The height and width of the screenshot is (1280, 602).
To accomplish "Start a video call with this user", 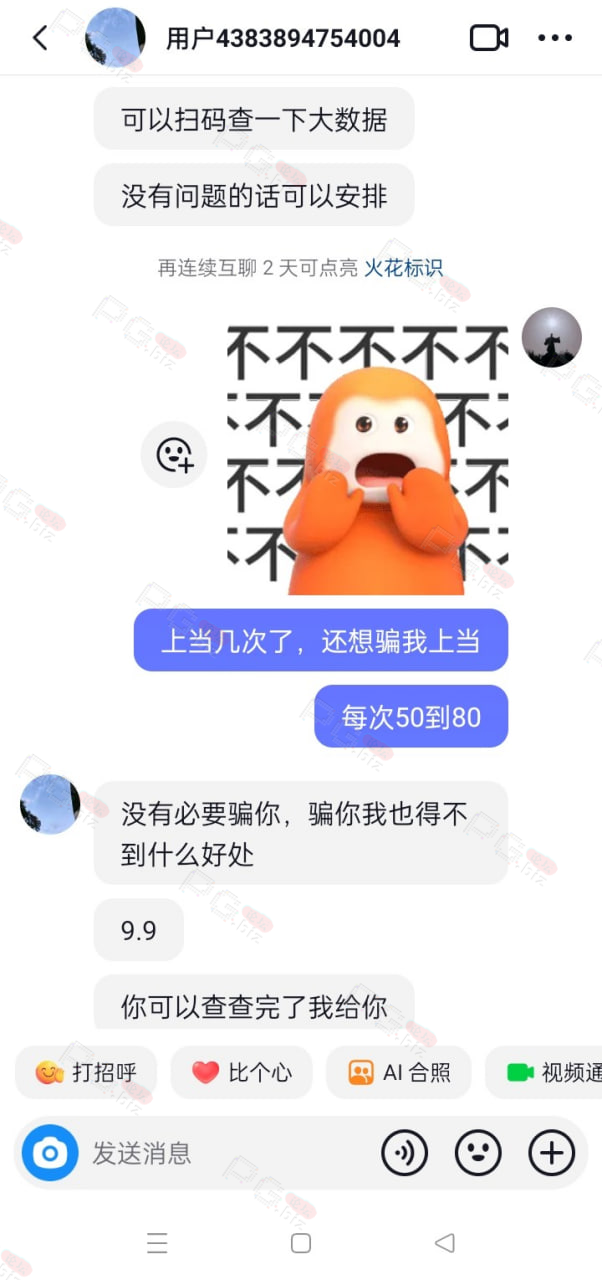I will click(x=489, y=38).
